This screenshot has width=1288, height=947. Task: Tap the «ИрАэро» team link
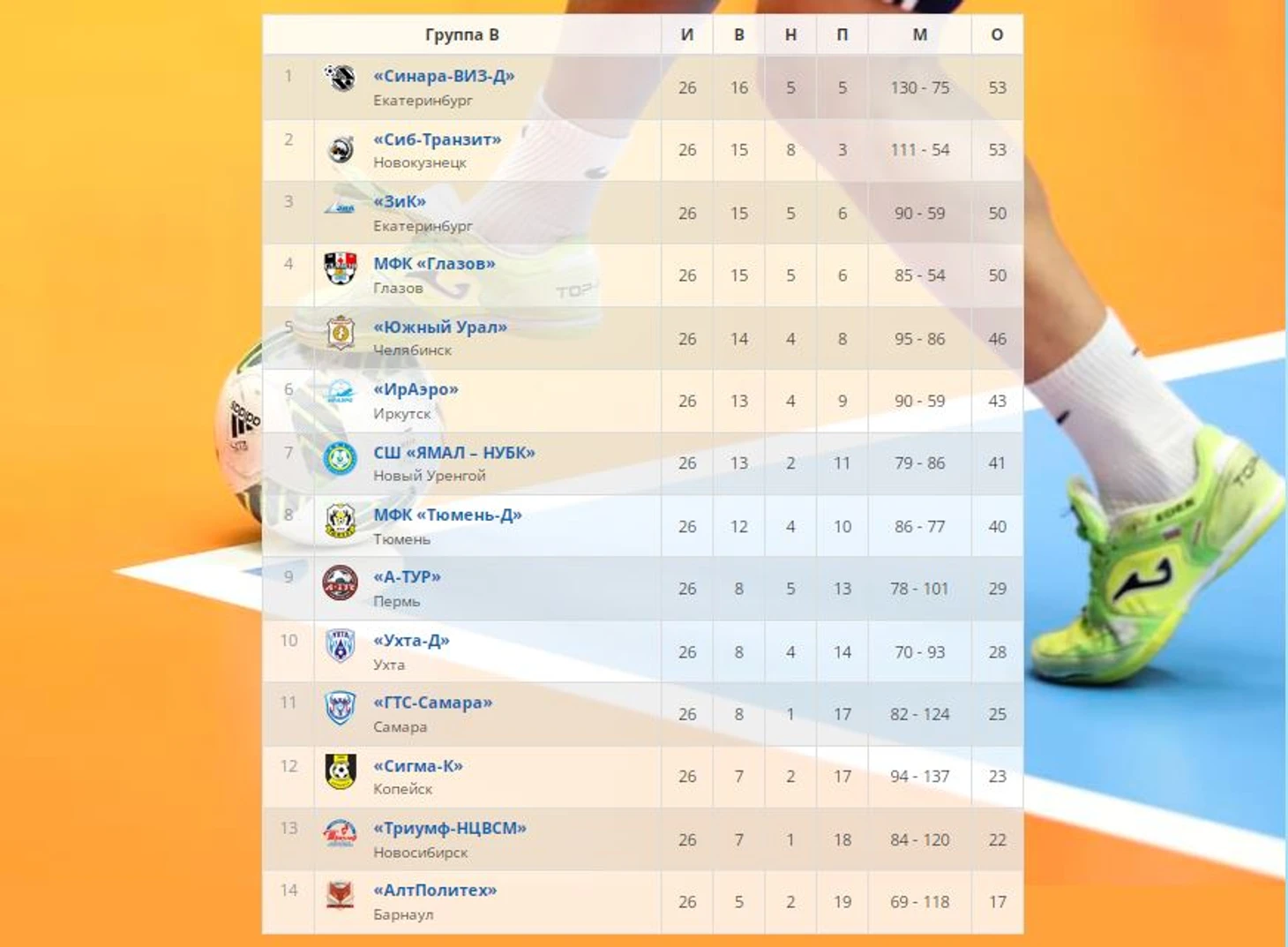point(415,390)
